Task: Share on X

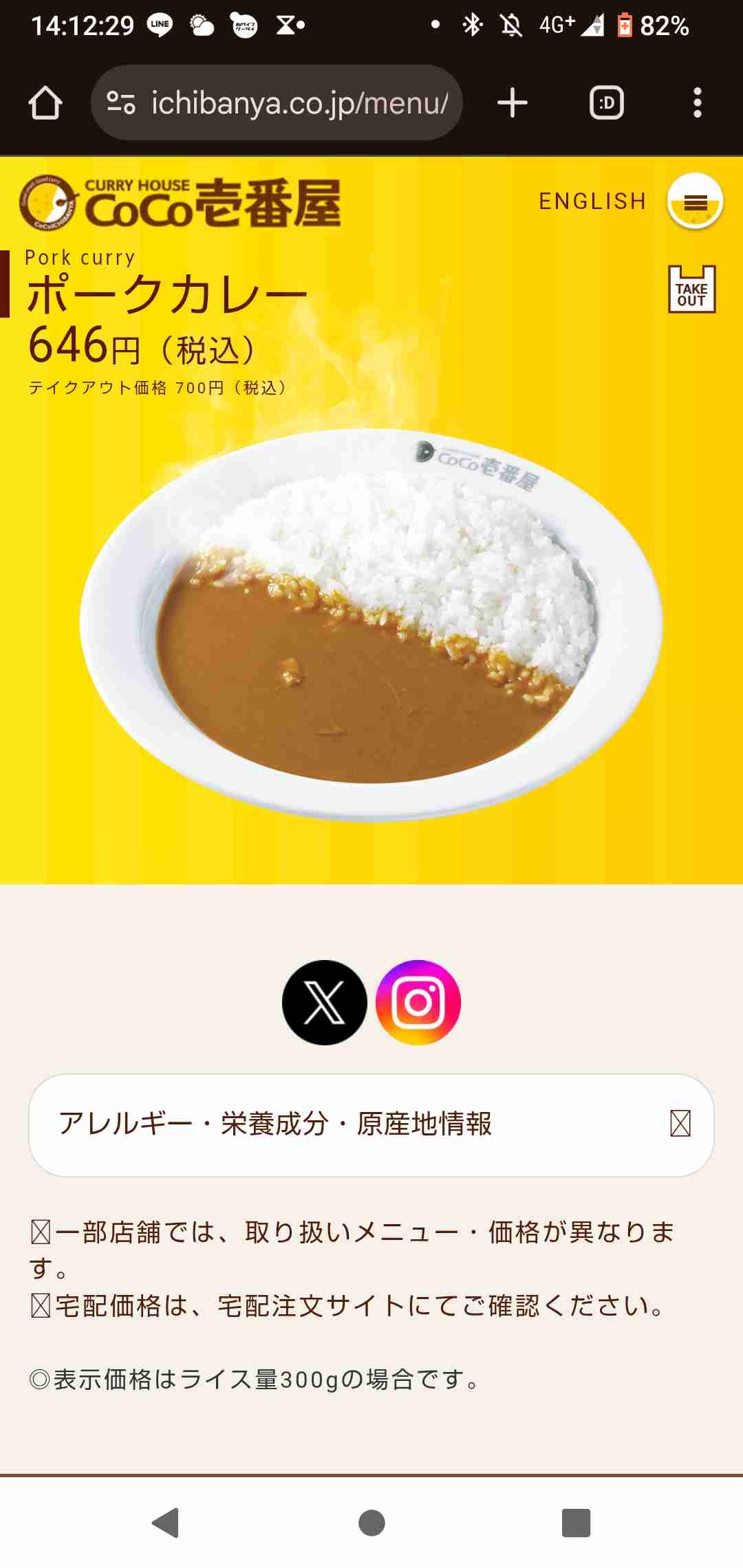Action: pyautogui.click(x=325, y=1003)
